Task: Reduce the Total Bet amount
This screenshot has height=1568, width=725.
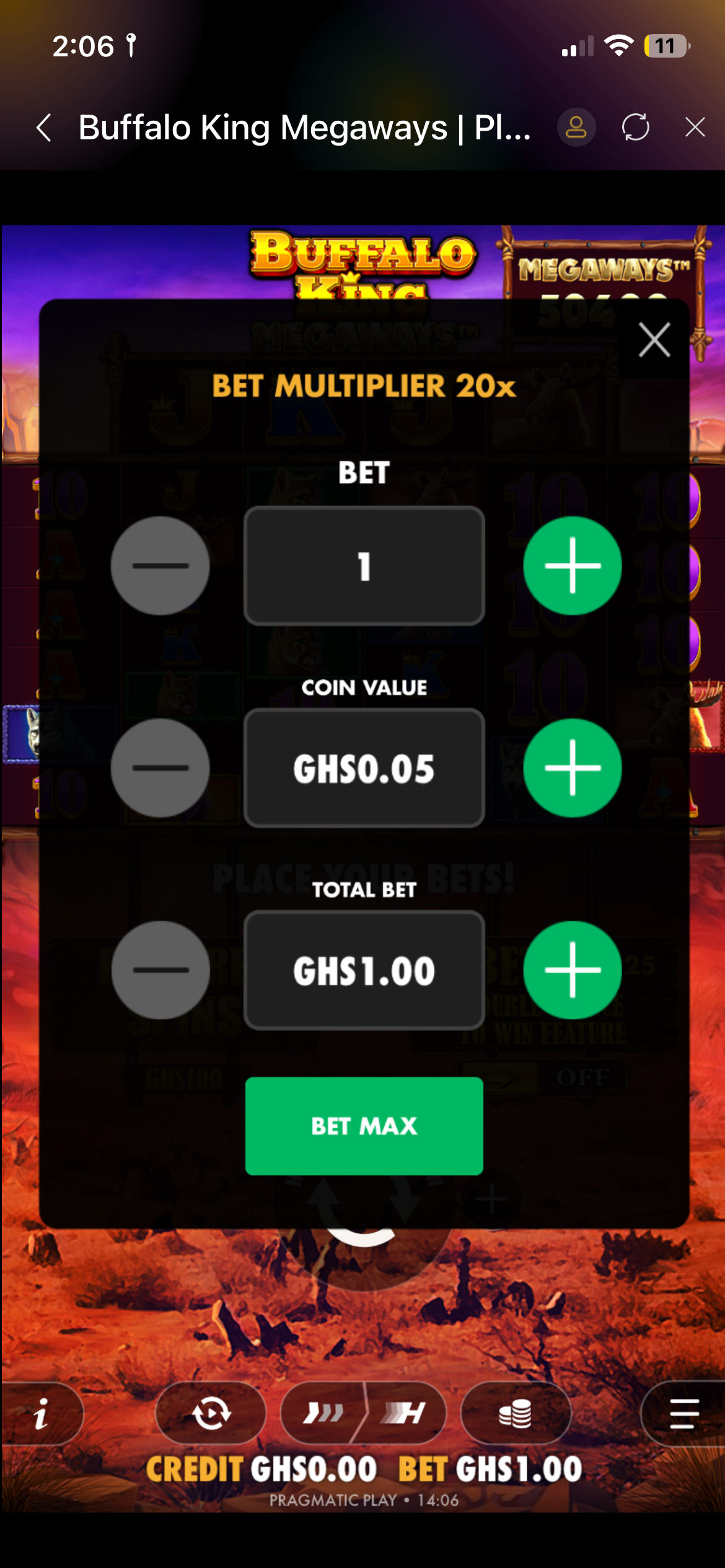Action: point(160,970)
